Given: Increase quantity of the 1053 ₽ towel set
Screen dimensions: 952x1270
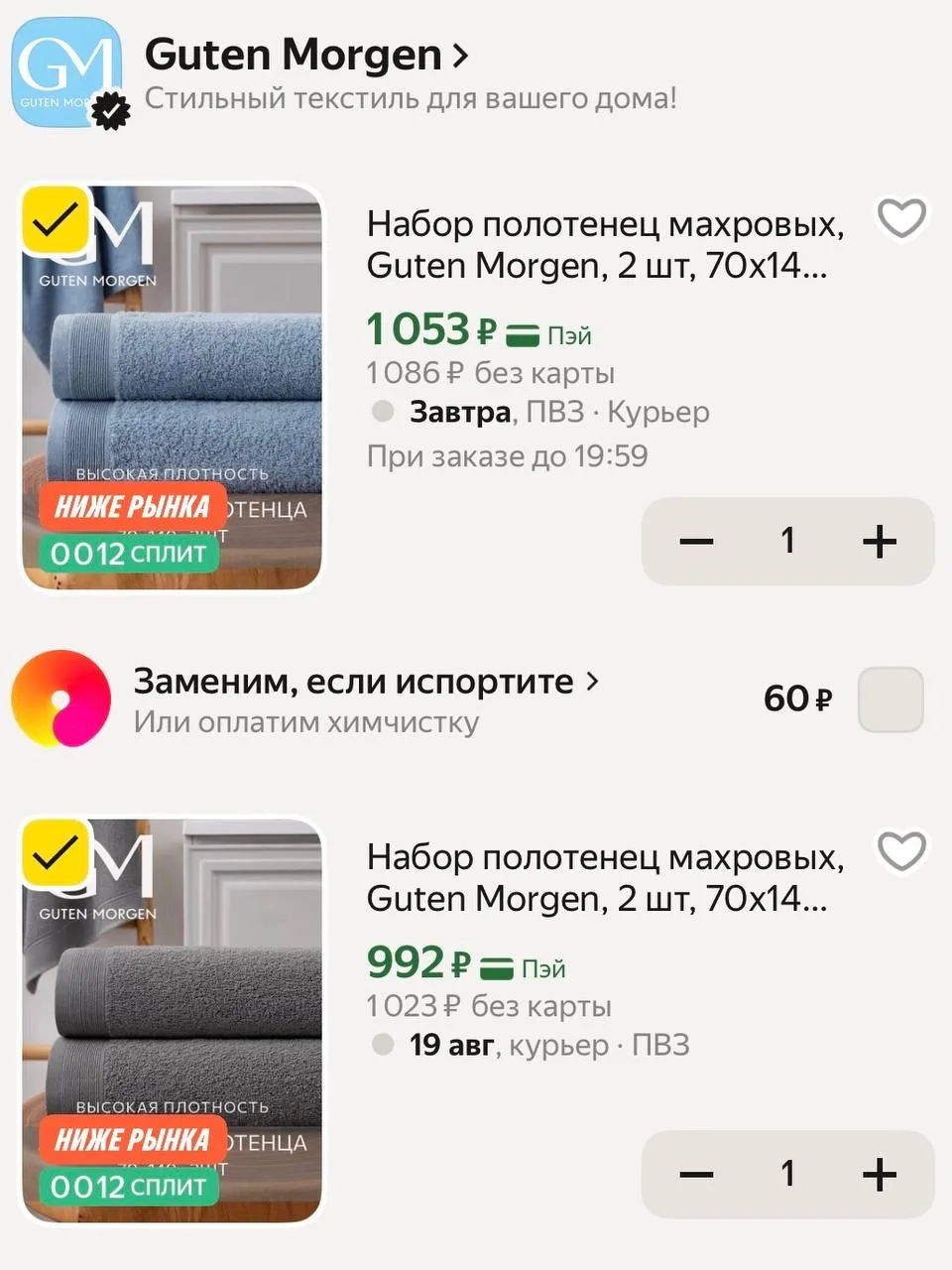Looking at the screenshot, I should point(880,541).
